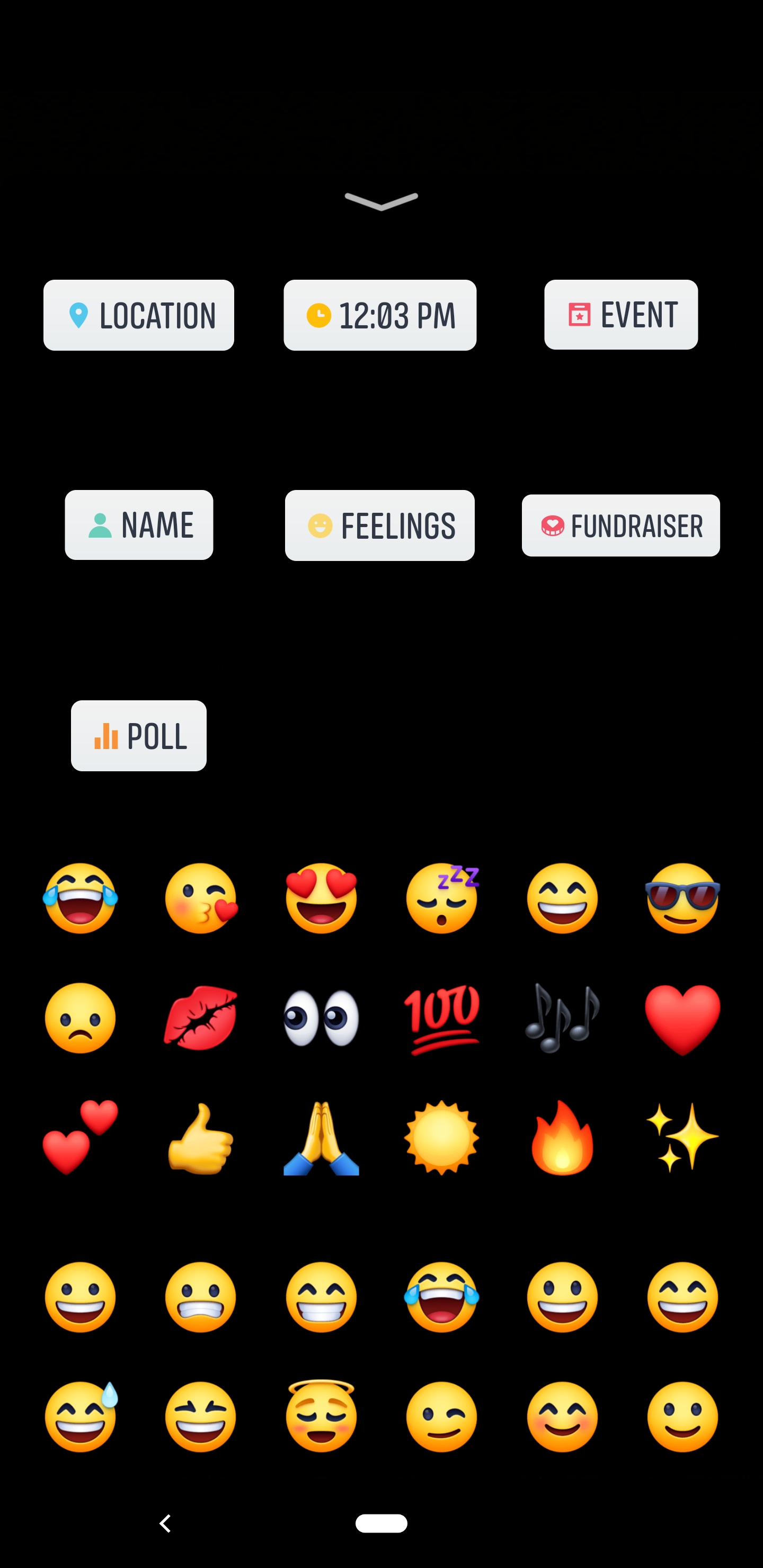This screenshot has width=763, height=1568.
Task: Insert the fire emoji
Action: click(x=562, y=1138)
